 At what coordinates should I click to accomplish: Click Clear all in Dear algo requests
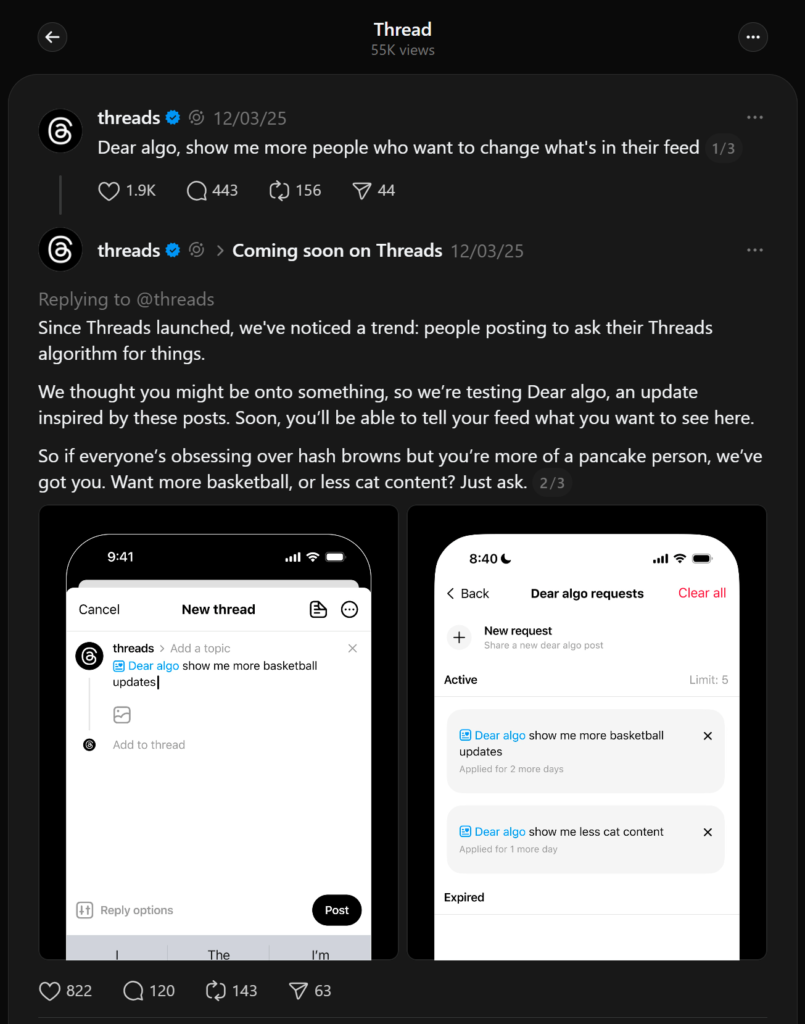coord(701,593)
